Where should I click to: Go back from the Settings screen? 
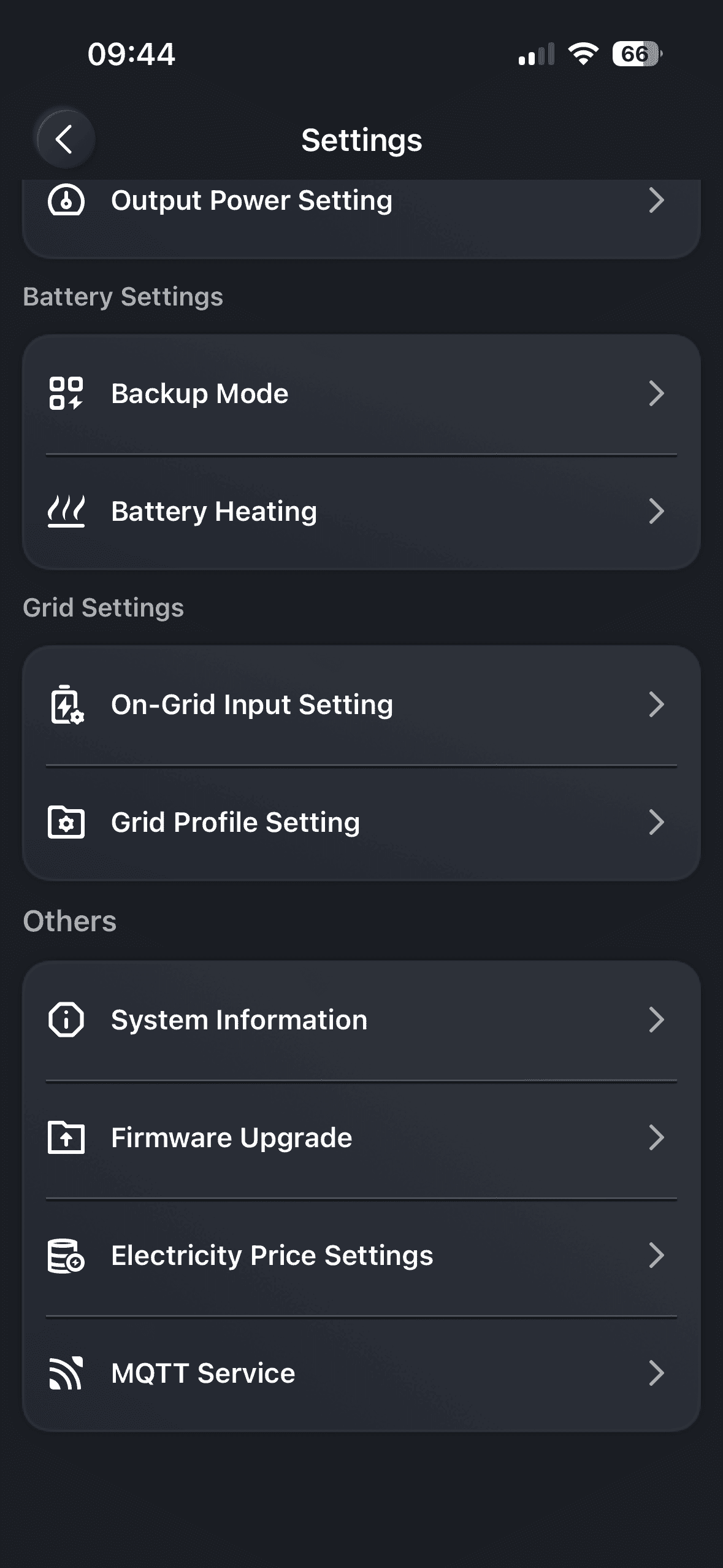65,139
